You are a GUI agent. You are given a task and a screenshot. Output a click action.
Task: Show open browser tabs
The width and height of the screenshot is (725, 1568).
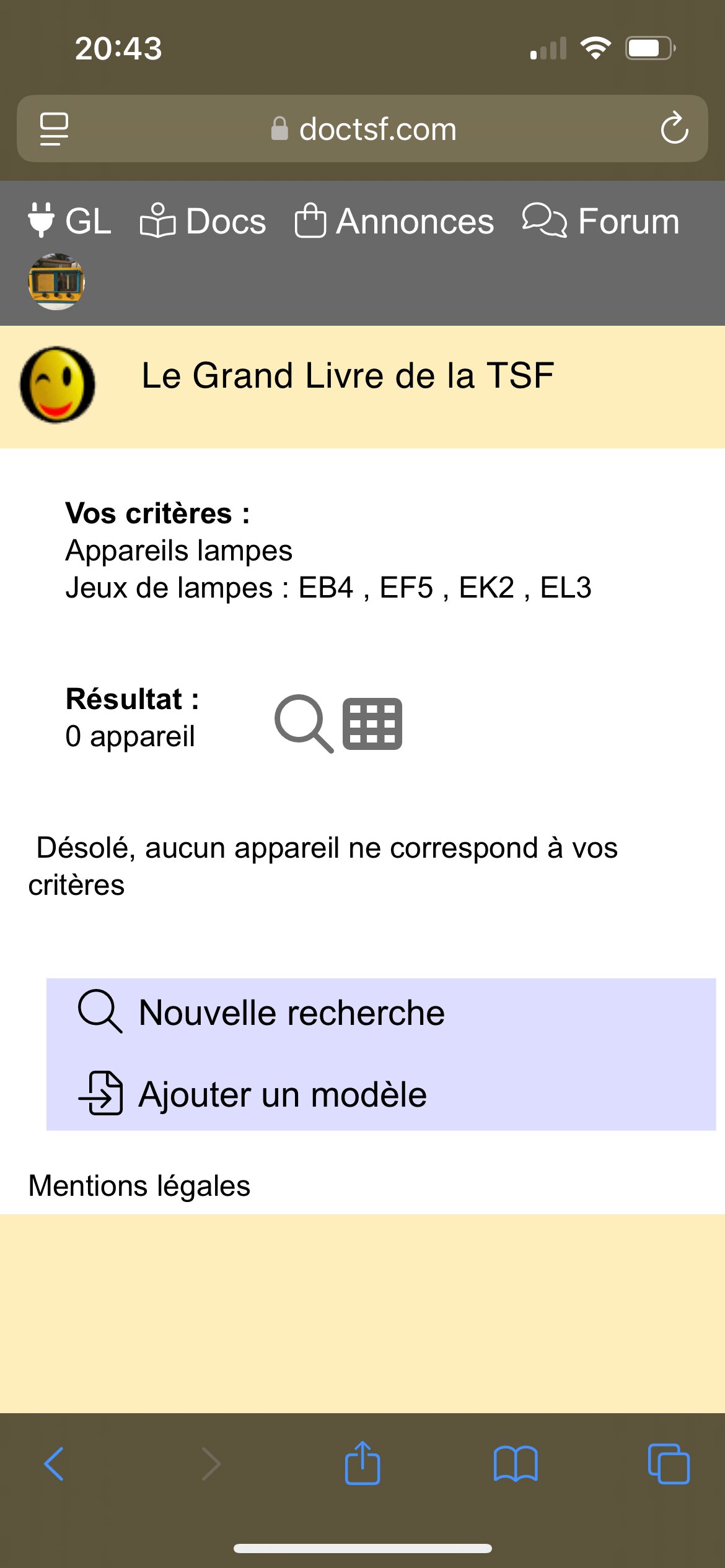(x=669, y=1464)
